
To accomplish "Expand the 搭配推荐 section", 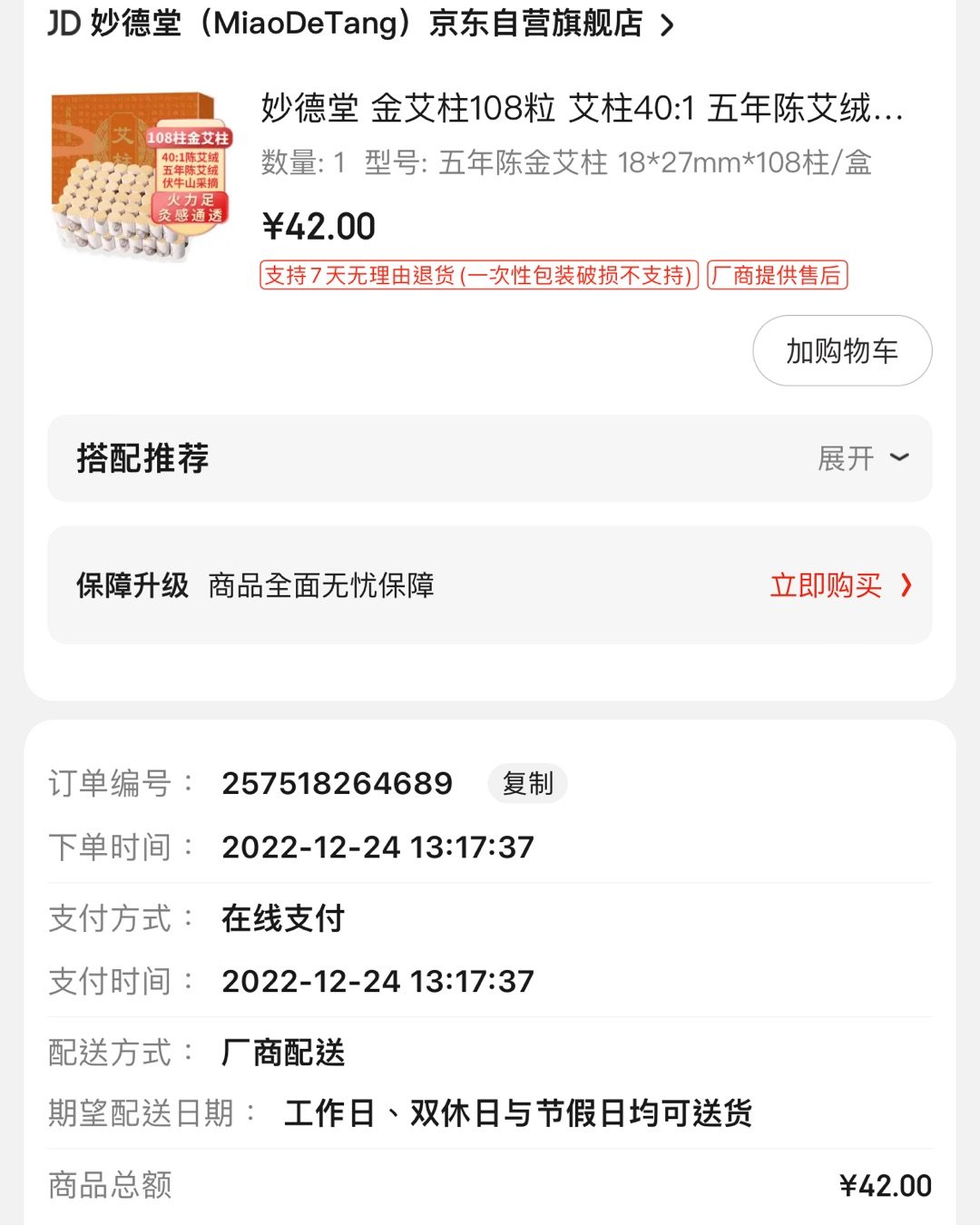I will pos(862,458).
